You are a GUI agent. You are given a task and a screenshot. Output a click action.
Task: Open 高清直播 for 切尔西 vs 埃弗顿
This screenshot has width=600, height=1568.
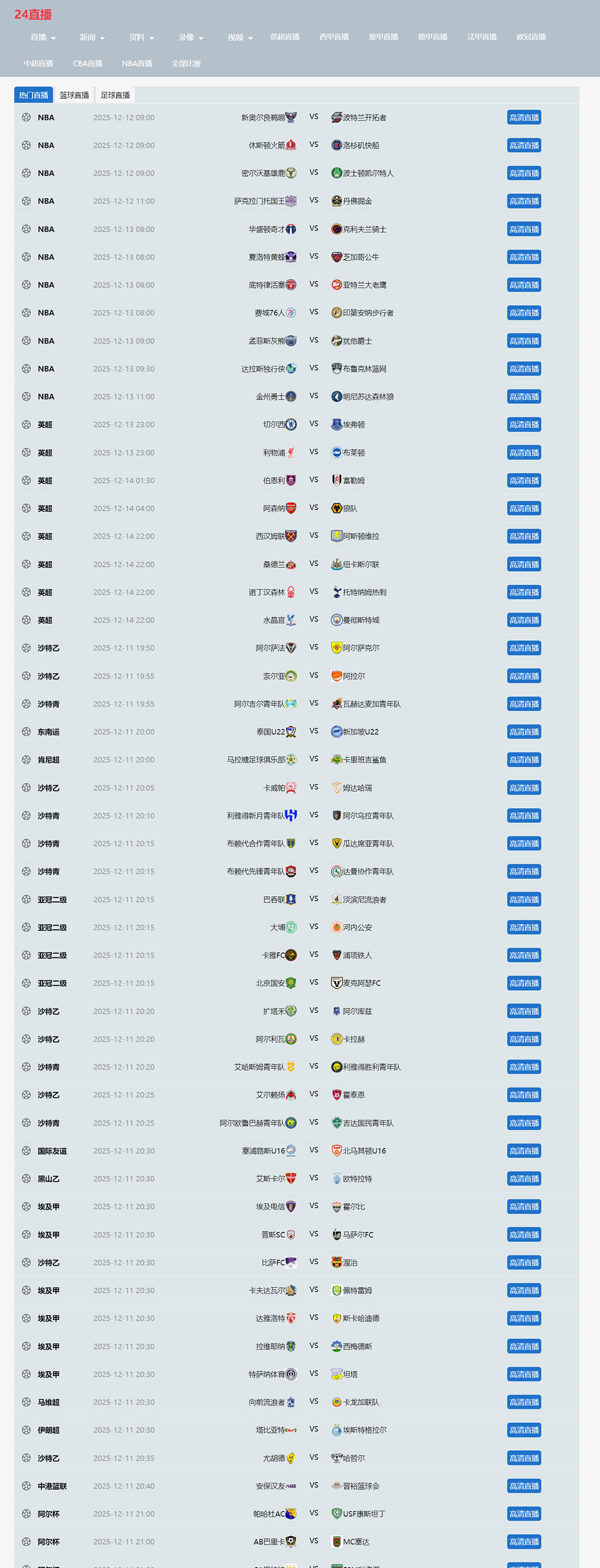524,425
